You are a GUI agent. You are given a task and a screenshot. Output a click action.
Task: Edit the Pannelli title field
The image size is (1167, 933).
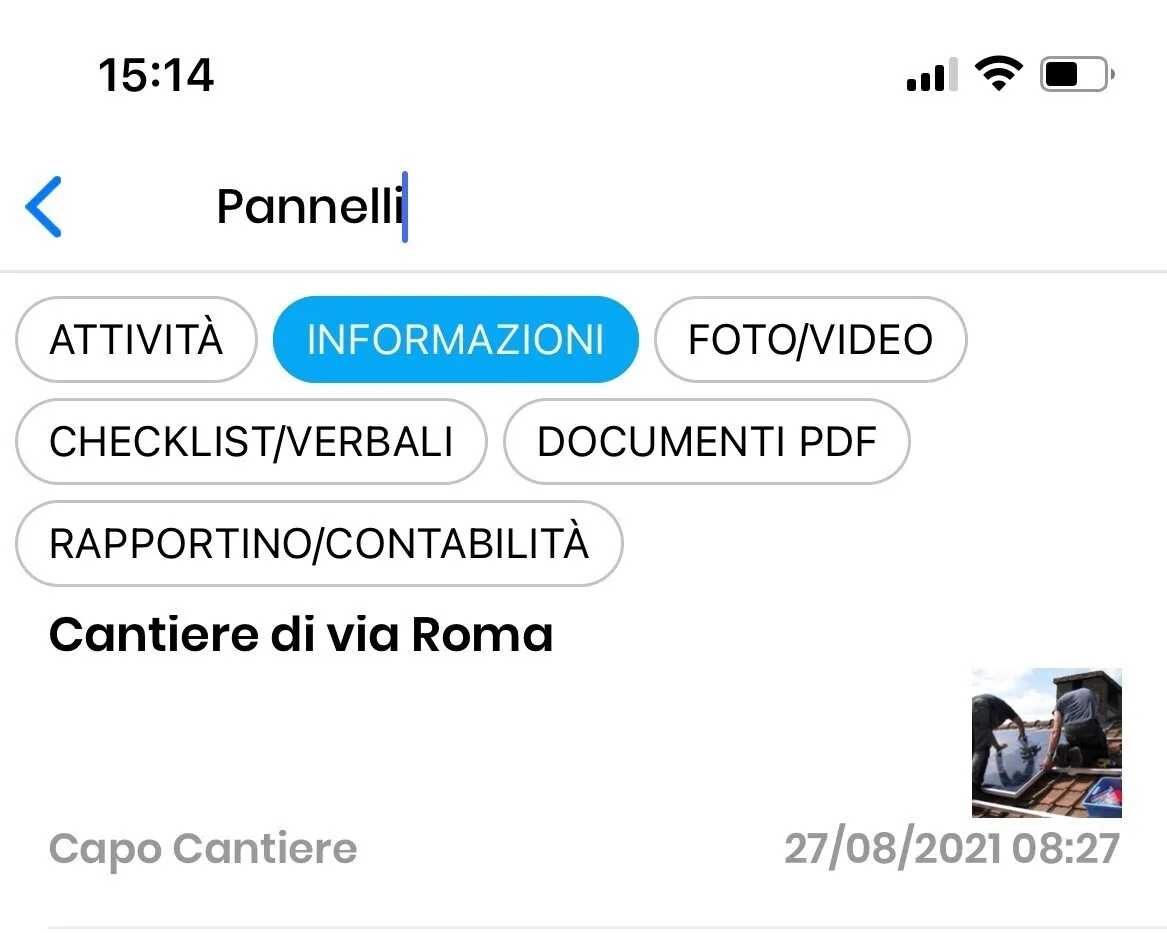pos(310,207)
